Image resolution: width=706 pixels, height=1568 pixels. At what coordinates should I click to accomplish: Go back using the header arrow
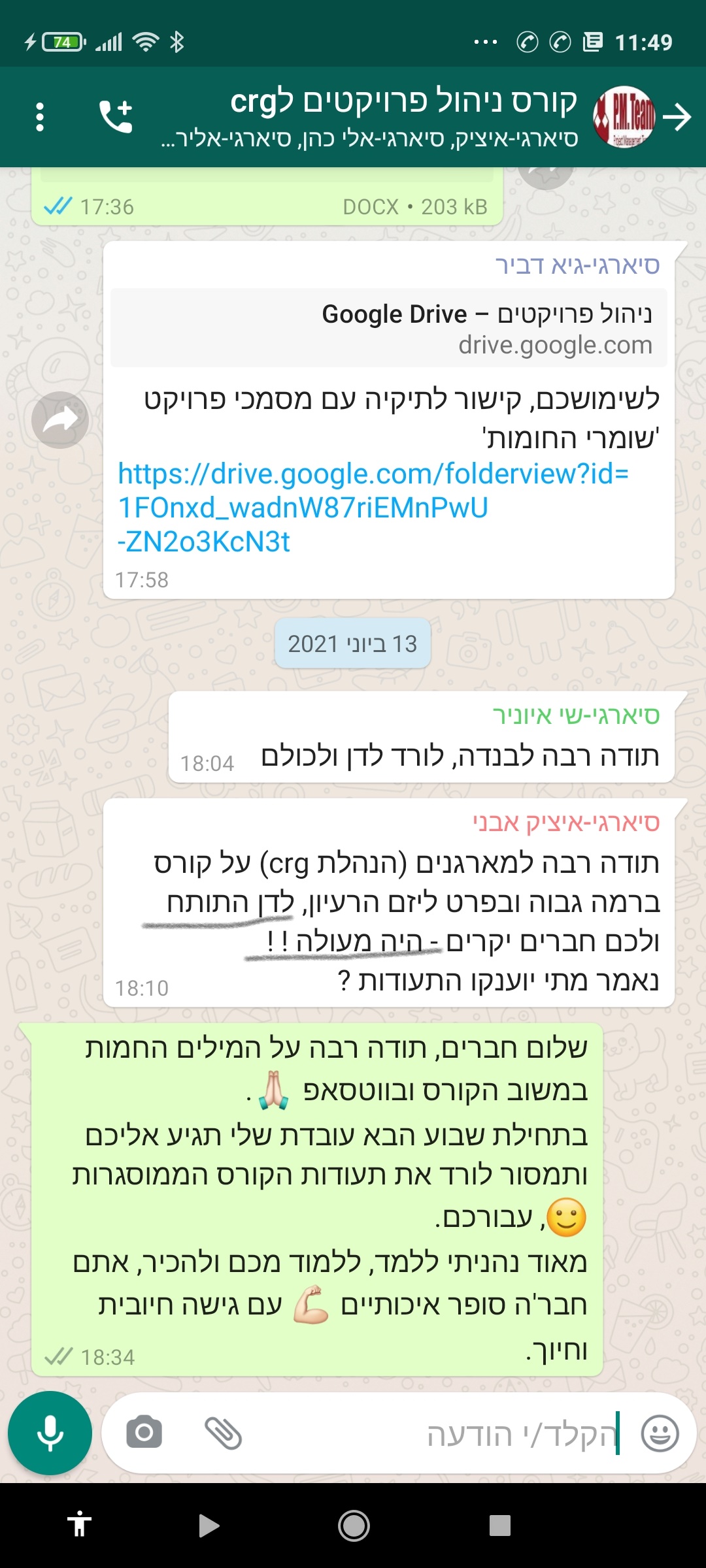pyautogui.click(x=677, y=117)
